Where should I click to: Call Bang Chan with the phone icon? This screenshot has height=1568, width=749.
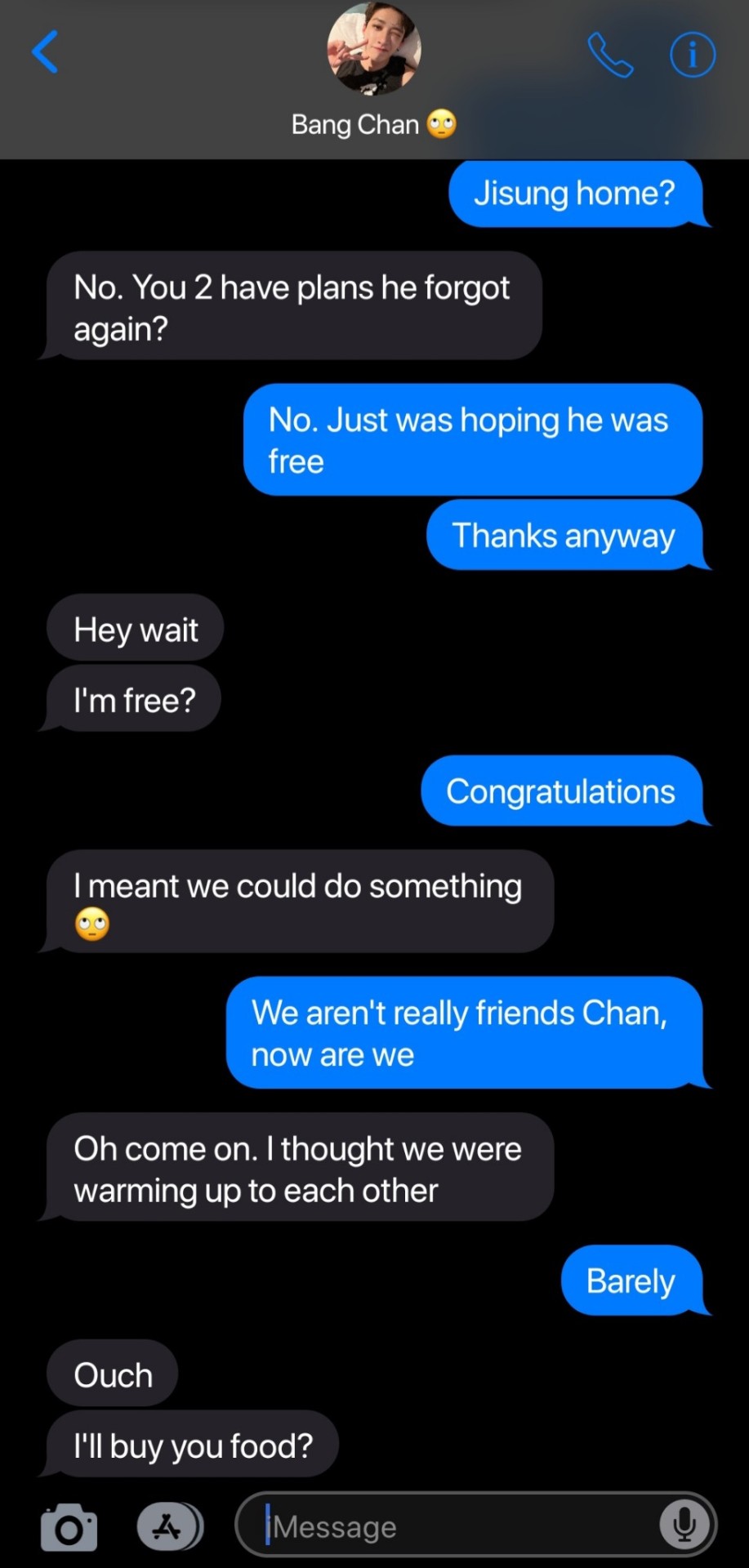click(x=610, y=55)
